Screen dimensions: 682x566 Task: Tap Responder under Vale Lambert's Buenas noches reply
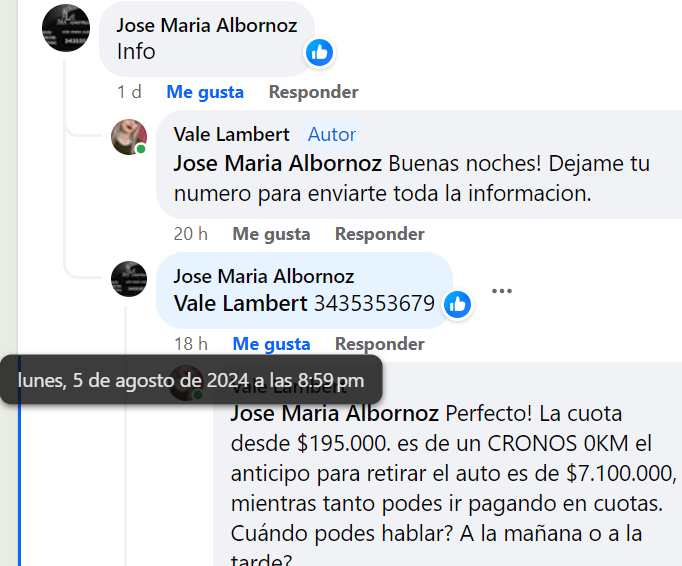point(379,234)
